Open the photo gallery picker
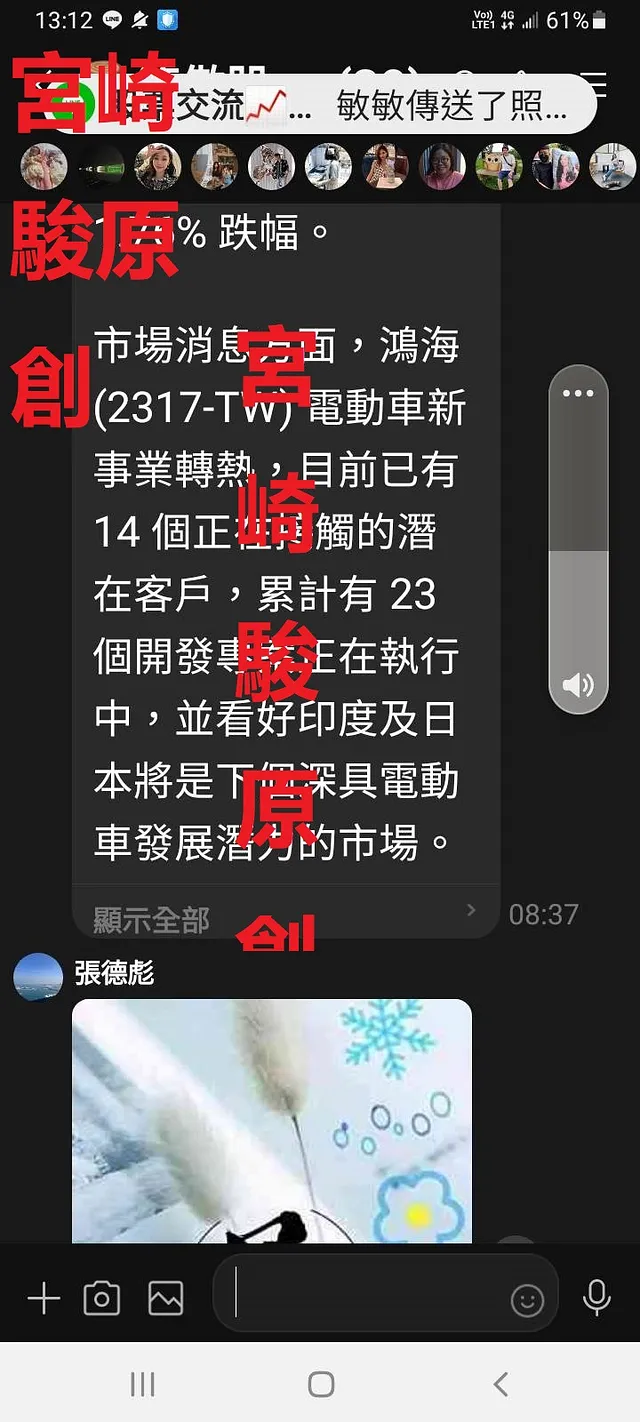The height and width of the screenshot is (1422, 640). click(x=166, y=1299)
